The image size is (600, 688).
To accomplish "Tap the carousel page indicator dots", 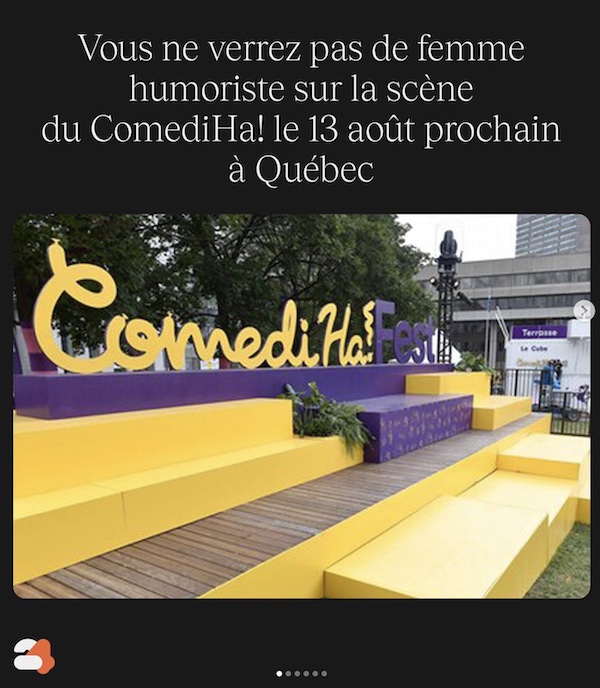I will click(301, 673).
